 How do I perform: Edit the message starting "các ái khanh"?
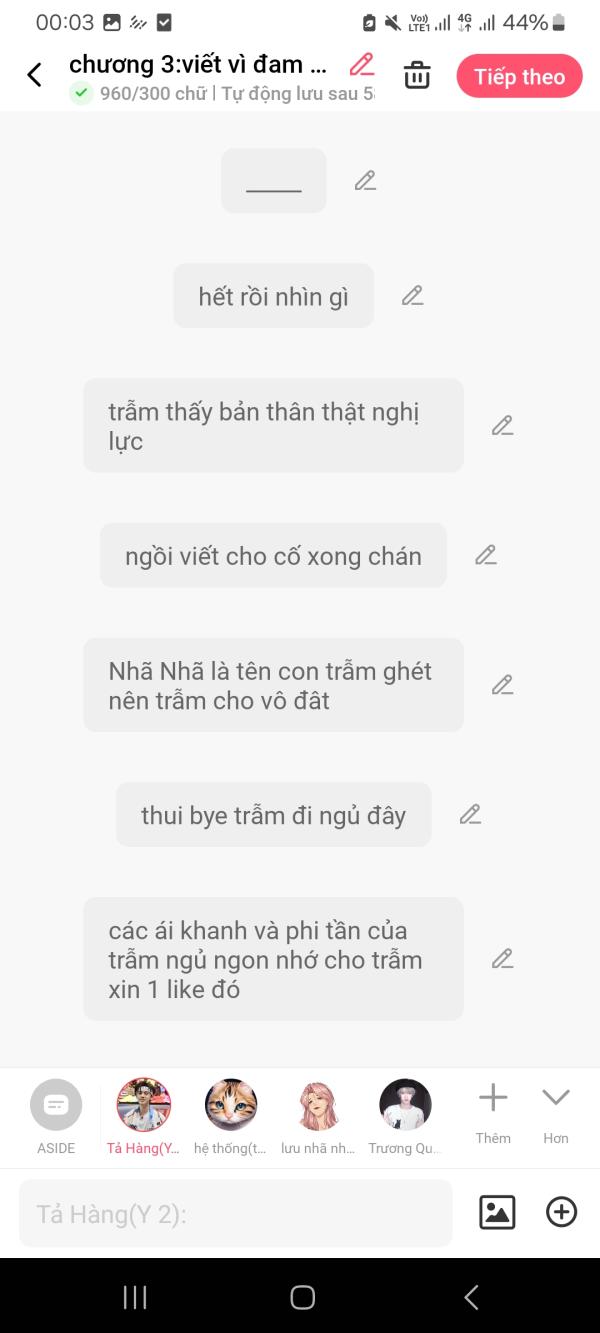point(502,959)
